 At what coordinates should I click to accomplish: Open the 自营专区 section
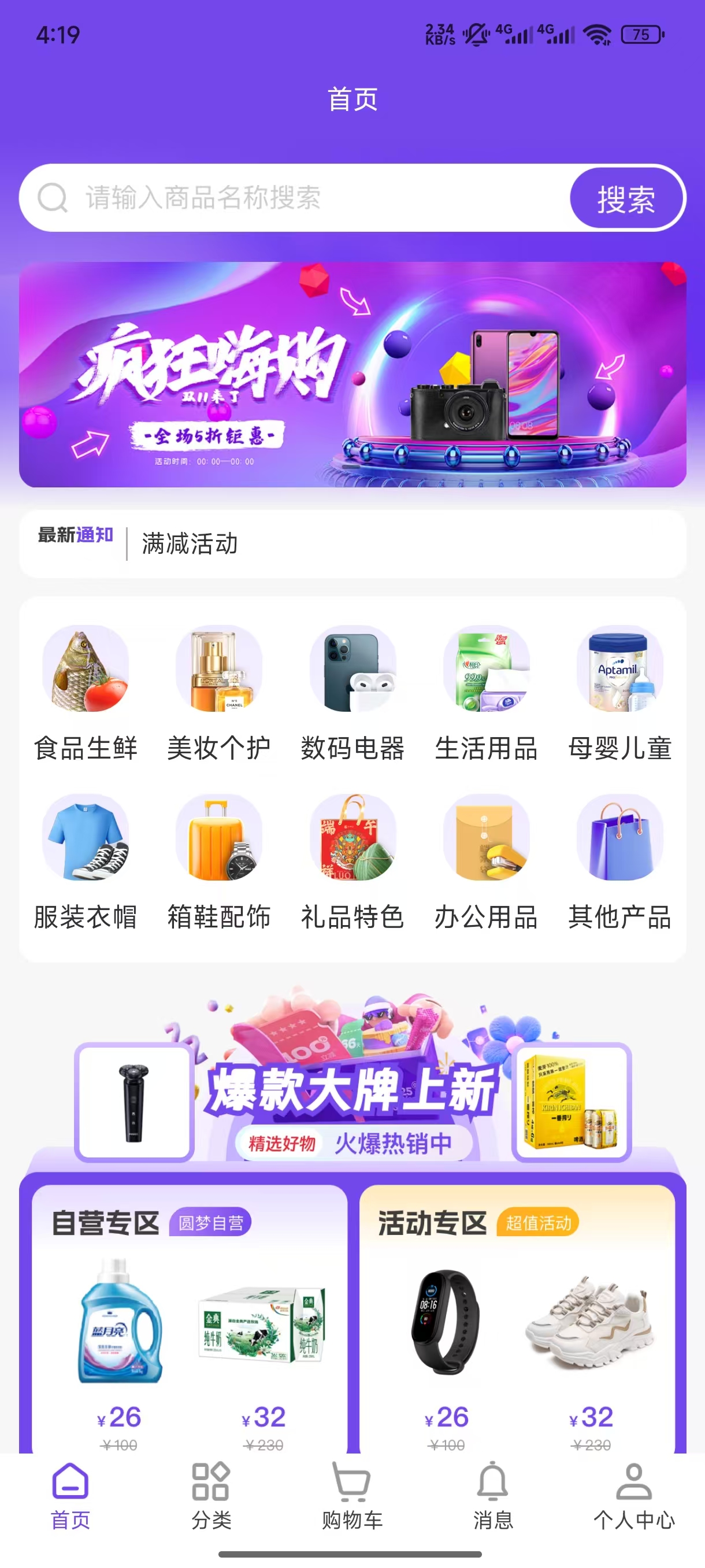click(x=106, y=1223)
